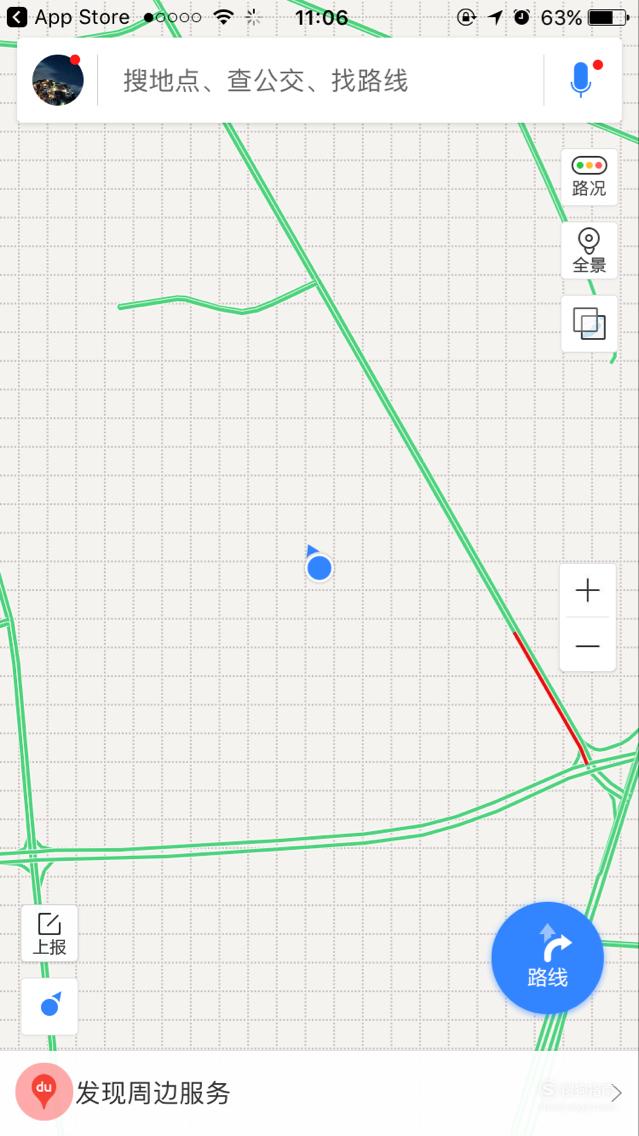The image size is (639, 1136).
Task: Expand 发现周边服务 nearby services
Action: click(320, 1093)
